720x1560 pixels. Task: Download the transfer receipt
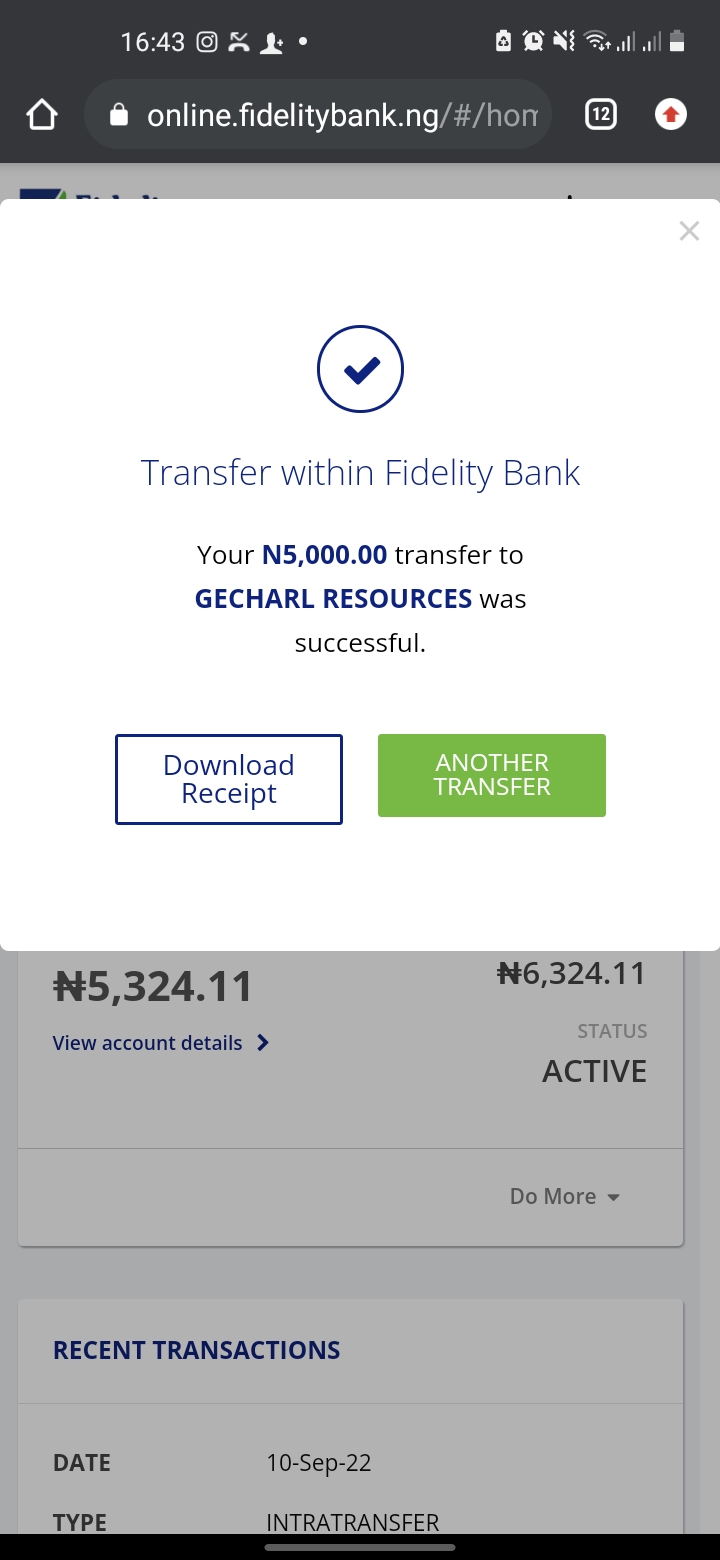(x=229, y=779)
